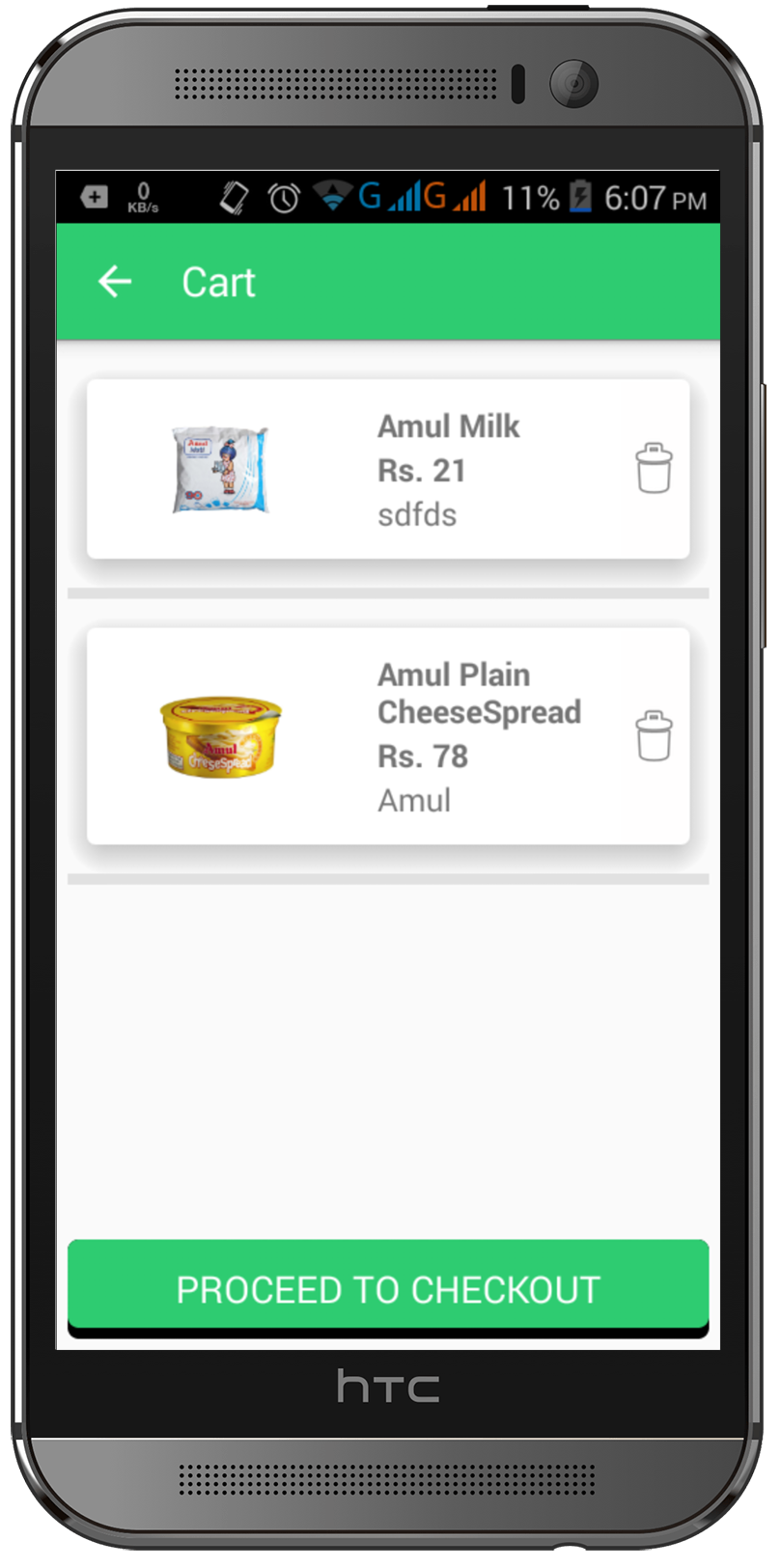The height and width of the screenshot is (1568, 781).
Task: Delete Amul Milk using its trash icon
Action: 655,469
